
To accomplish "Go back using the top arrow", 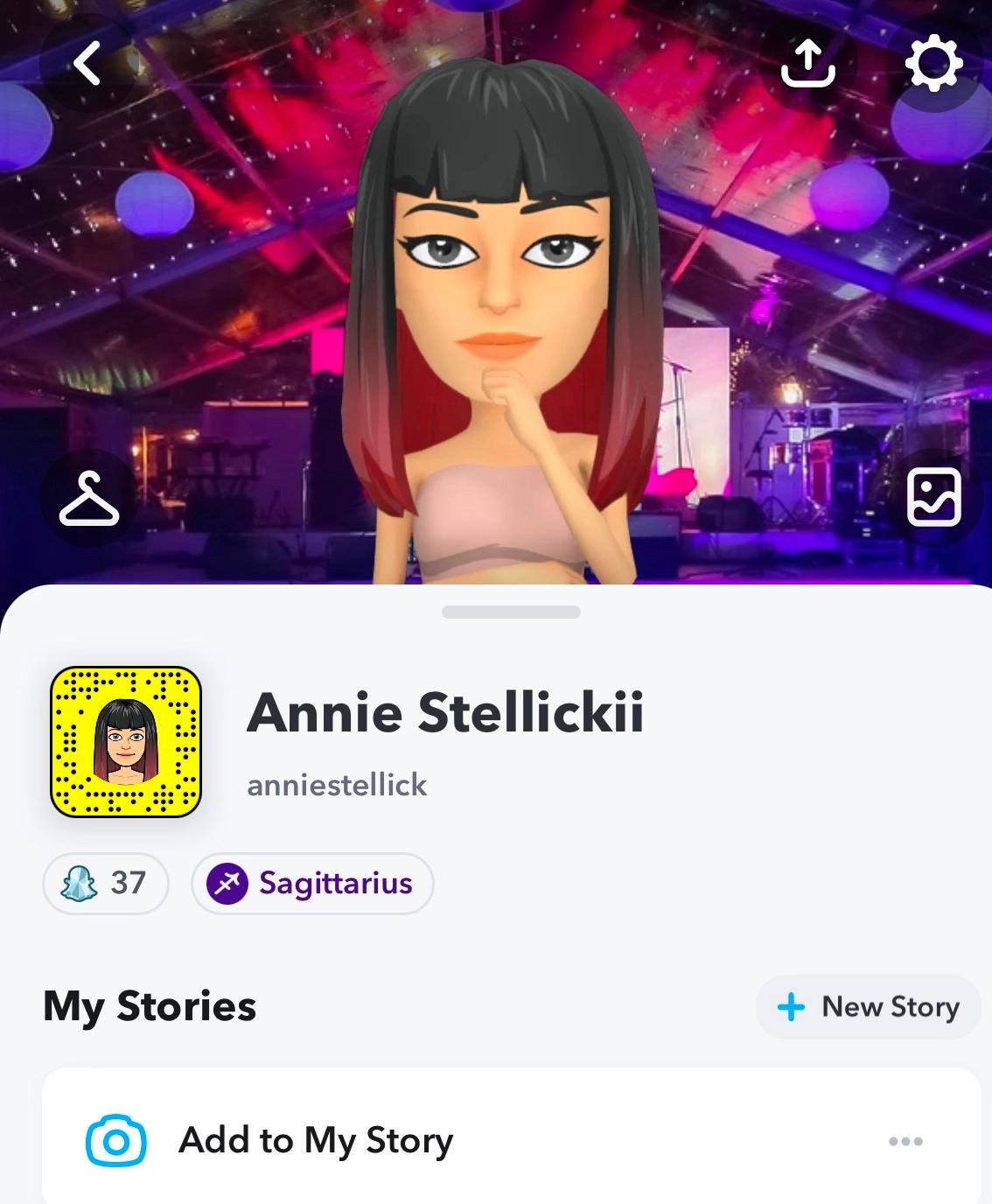I will (86, 64).
